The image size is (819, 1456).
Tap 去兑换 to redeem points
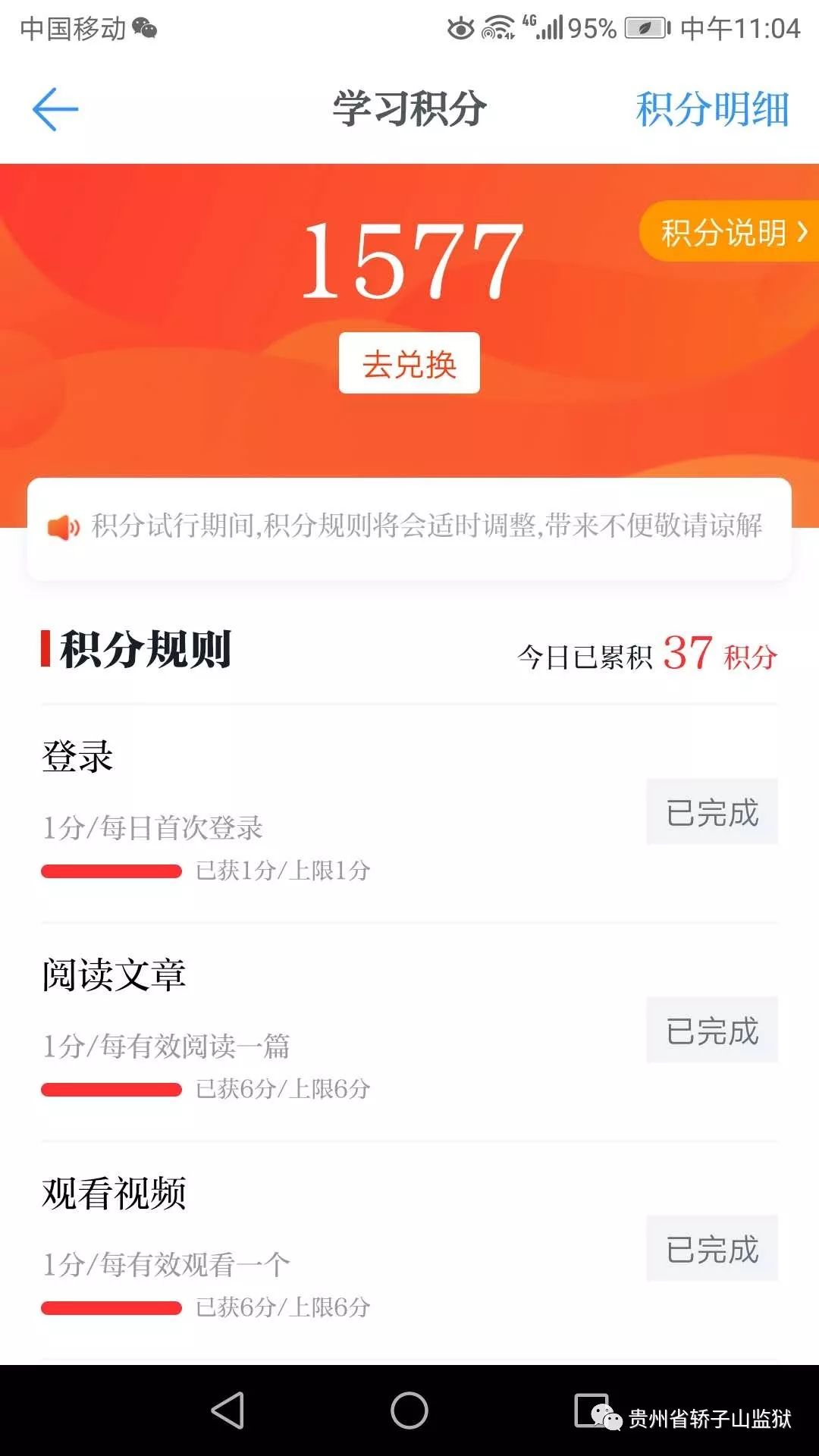point(409,363)
